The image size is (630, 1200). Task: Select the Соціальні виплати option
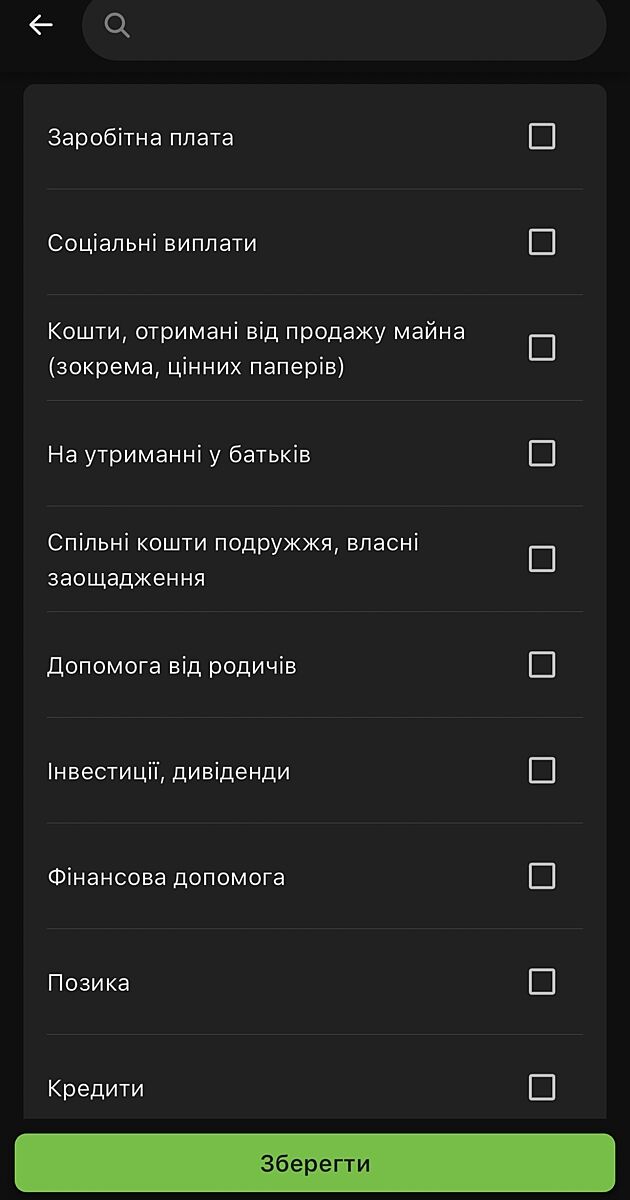click(542, 242)
